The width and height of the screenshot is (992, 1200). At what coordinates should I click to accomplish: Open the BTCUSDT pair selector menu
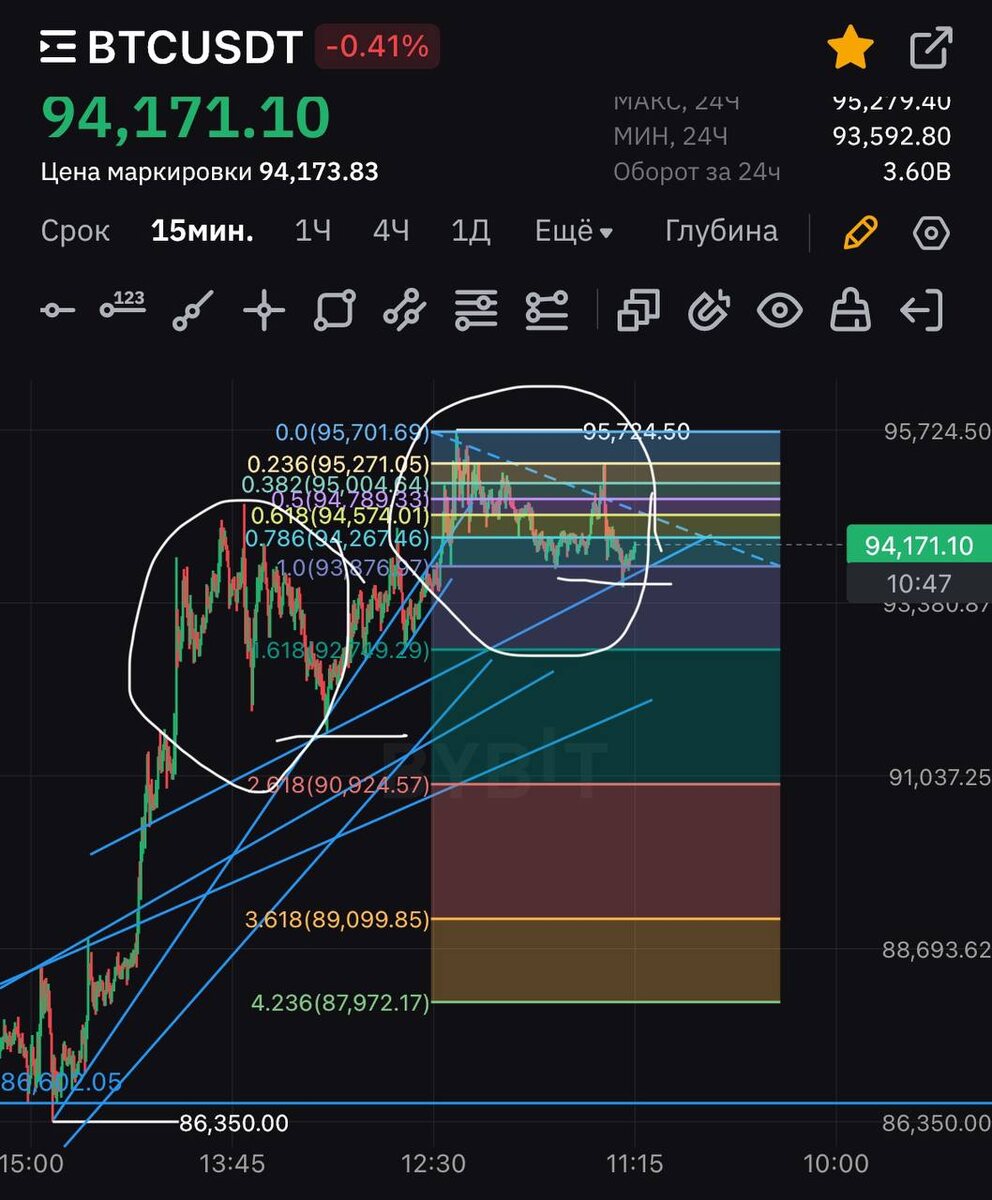coord(170,47)
